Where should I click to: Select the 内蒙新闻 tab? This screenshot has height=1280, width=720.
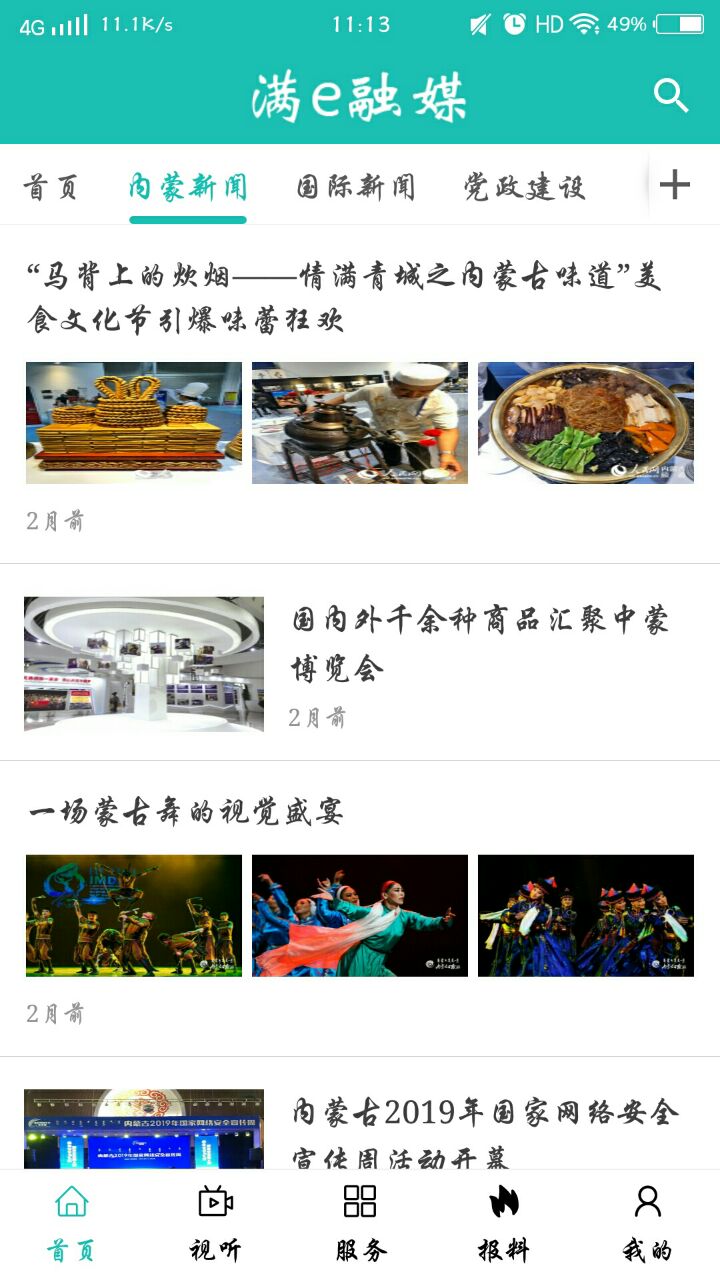click(x=188, y=187)
